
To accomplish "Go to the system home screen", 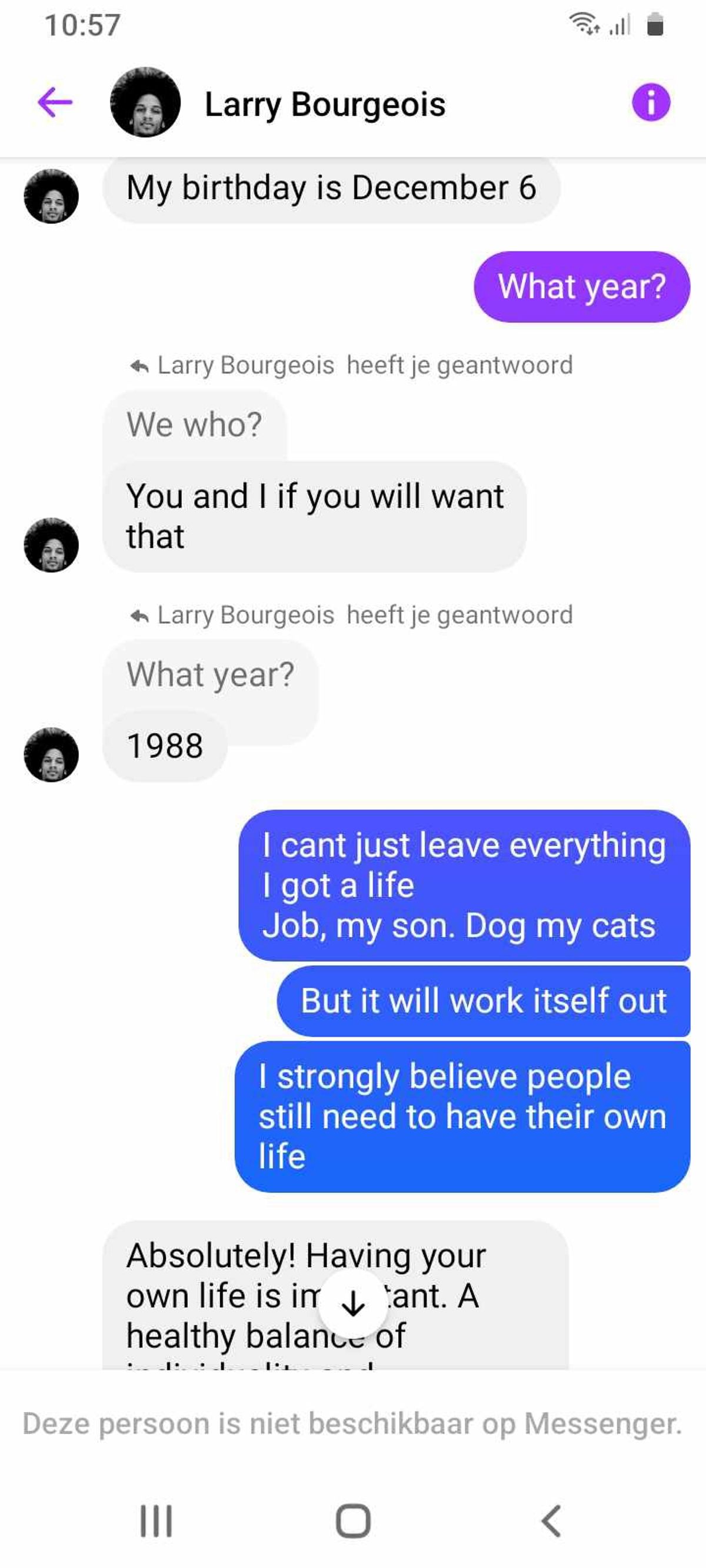I will click(x=352, y=1520).
